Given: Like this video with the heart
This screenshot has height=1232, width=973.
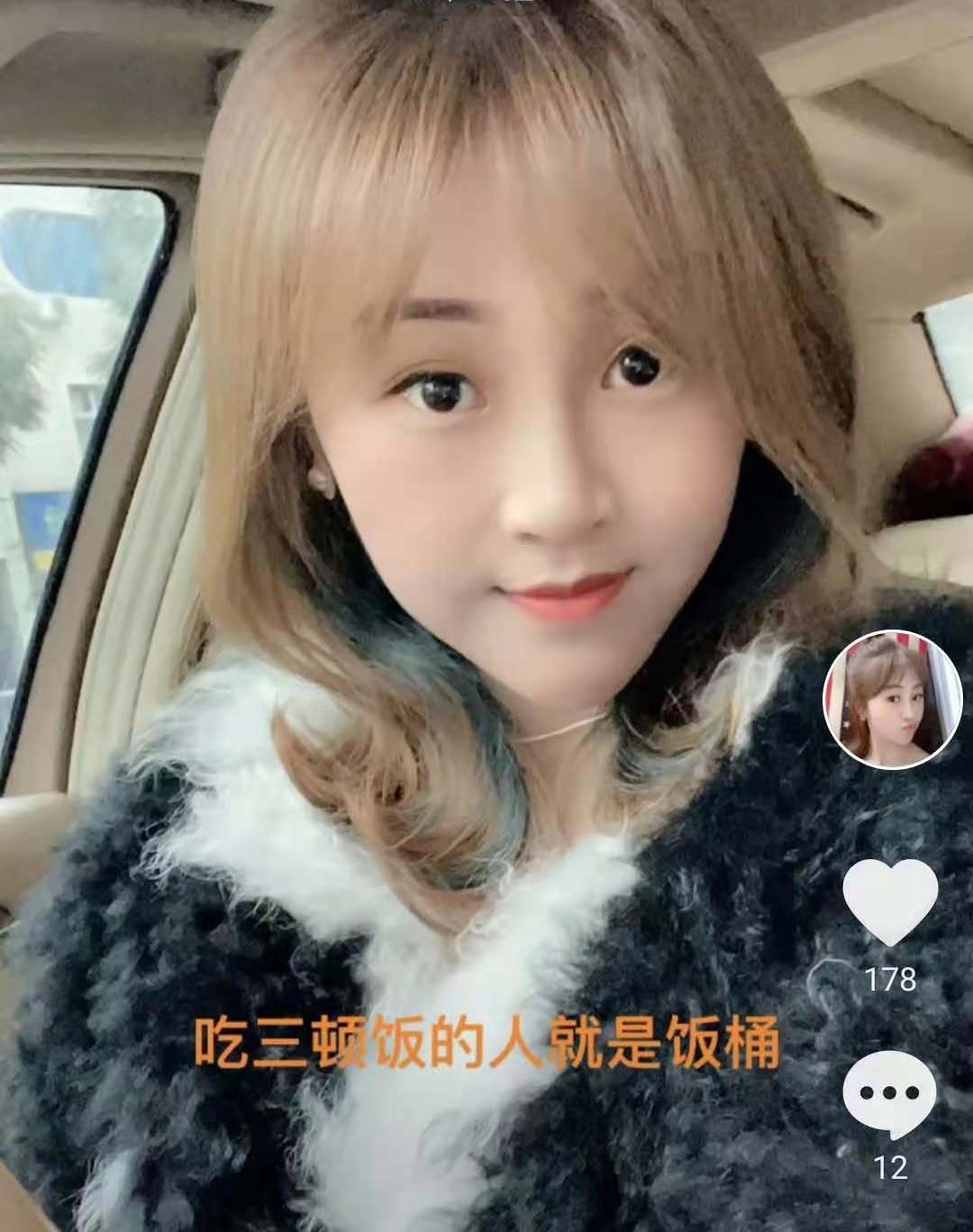Looking at the screenshot, I should click(x=890, y=902).
